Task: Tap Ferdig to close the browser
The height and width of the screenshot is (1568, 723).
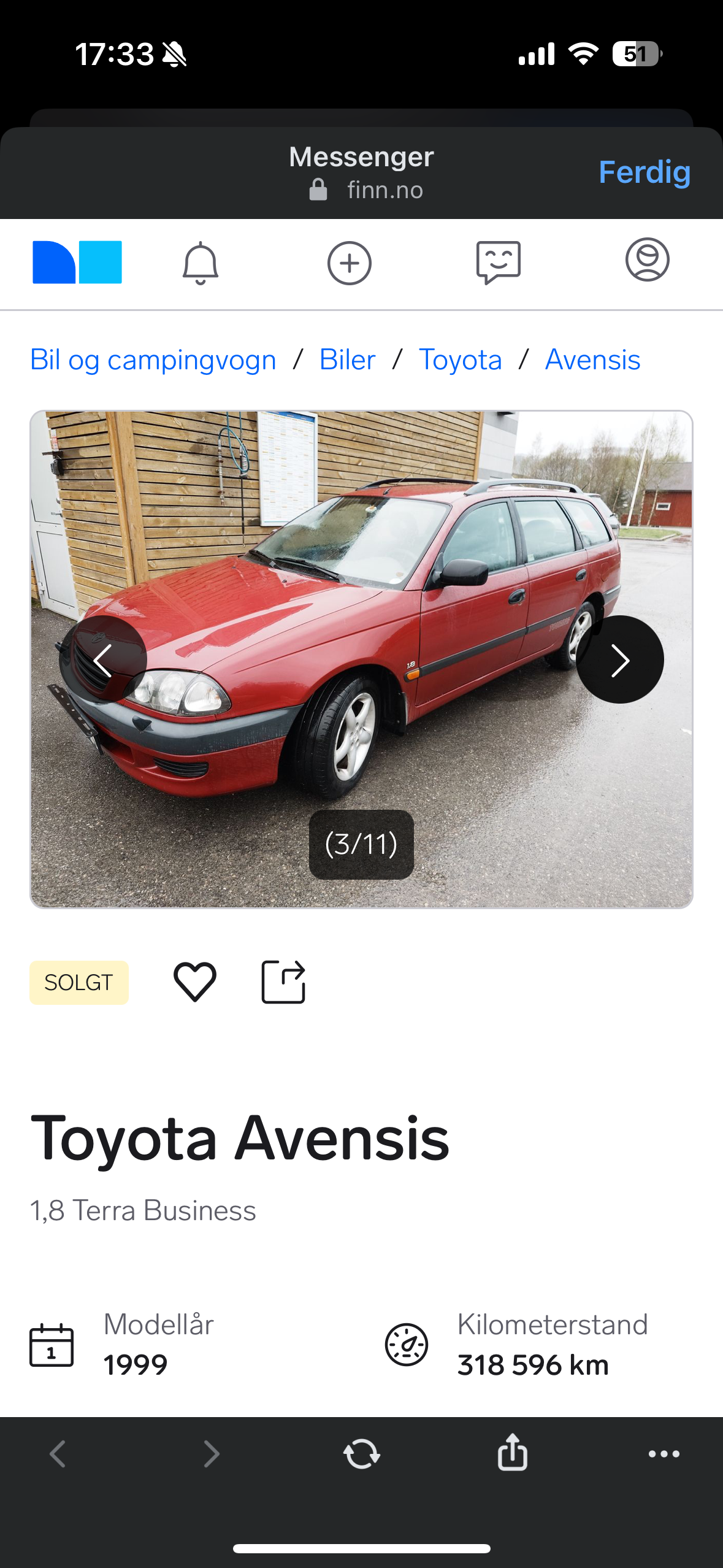Action: click(x=645, y=172)
